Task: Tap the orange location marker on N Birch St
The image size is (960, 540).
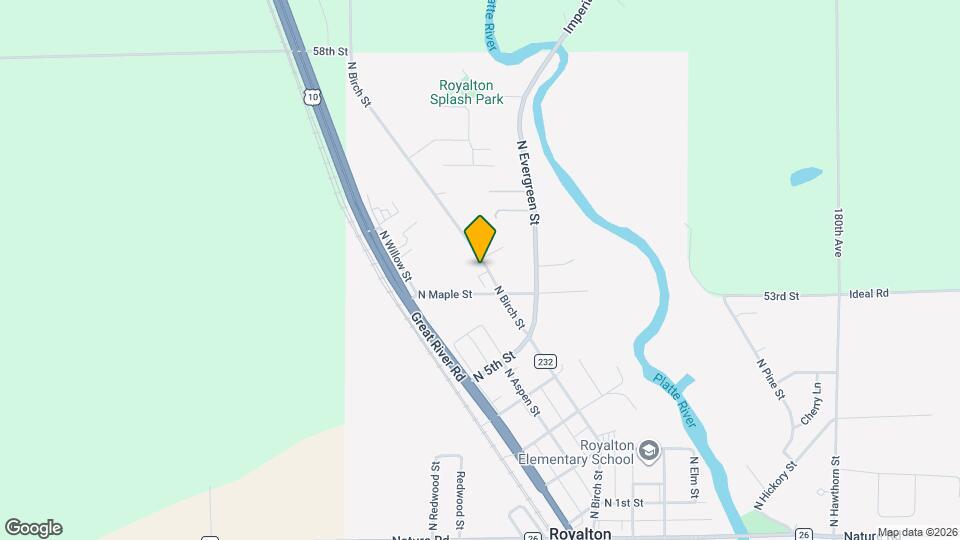Action: pos(480,238)
